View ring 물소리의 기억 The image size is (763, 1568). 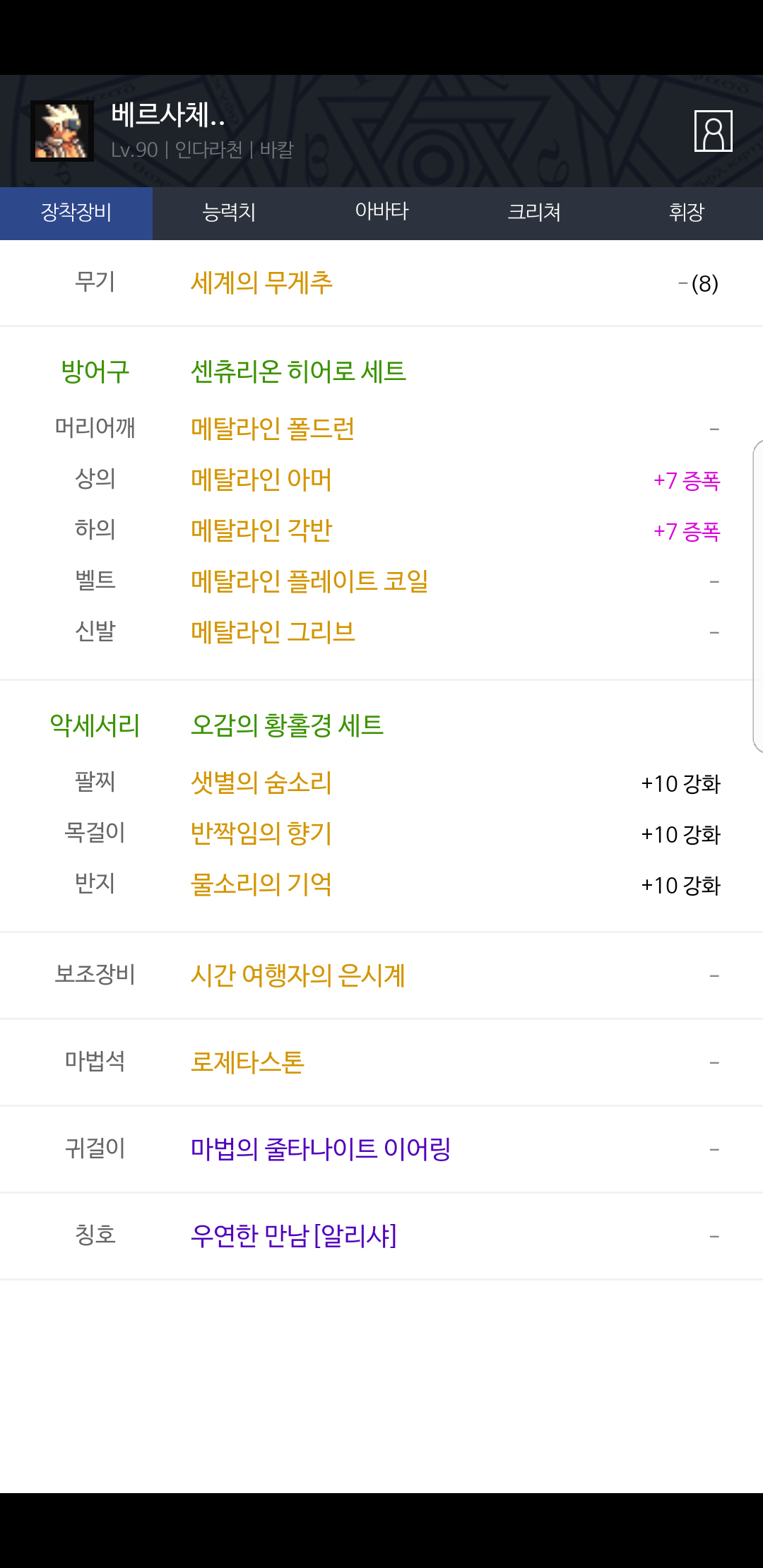261,884
